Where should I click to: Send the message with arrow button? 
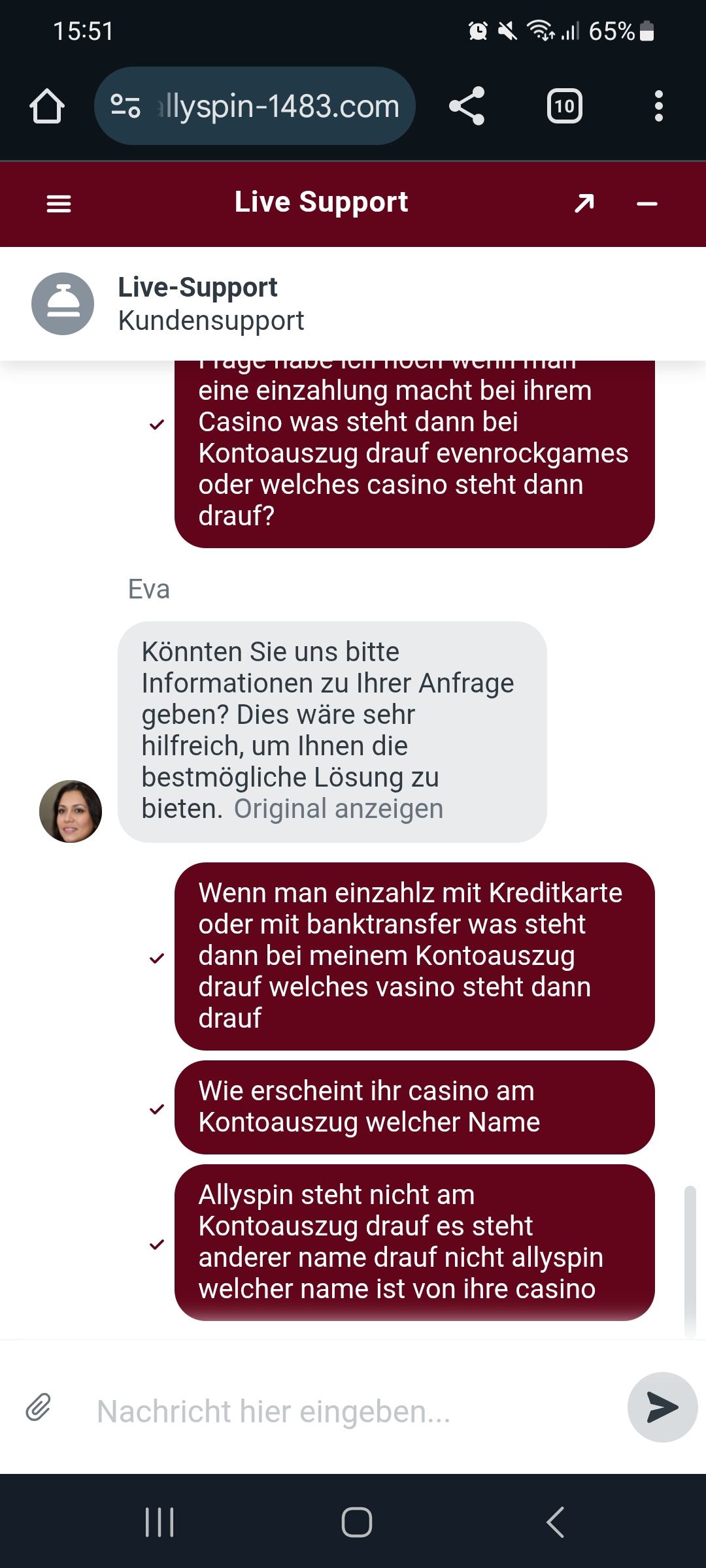tap(662, 1407)
